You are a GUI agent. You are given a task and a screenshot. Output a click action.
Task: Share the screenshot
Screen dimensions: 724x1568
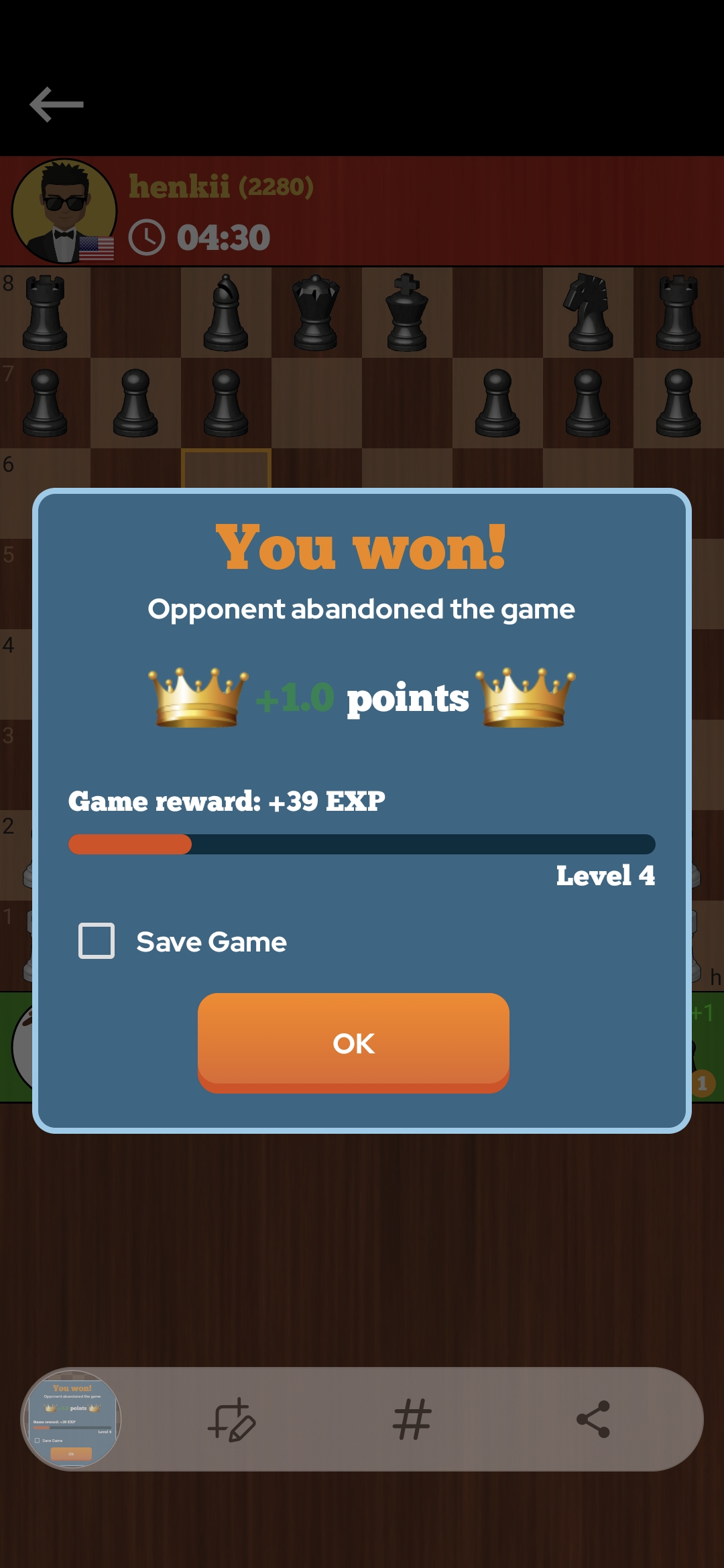pos(593,1419)
